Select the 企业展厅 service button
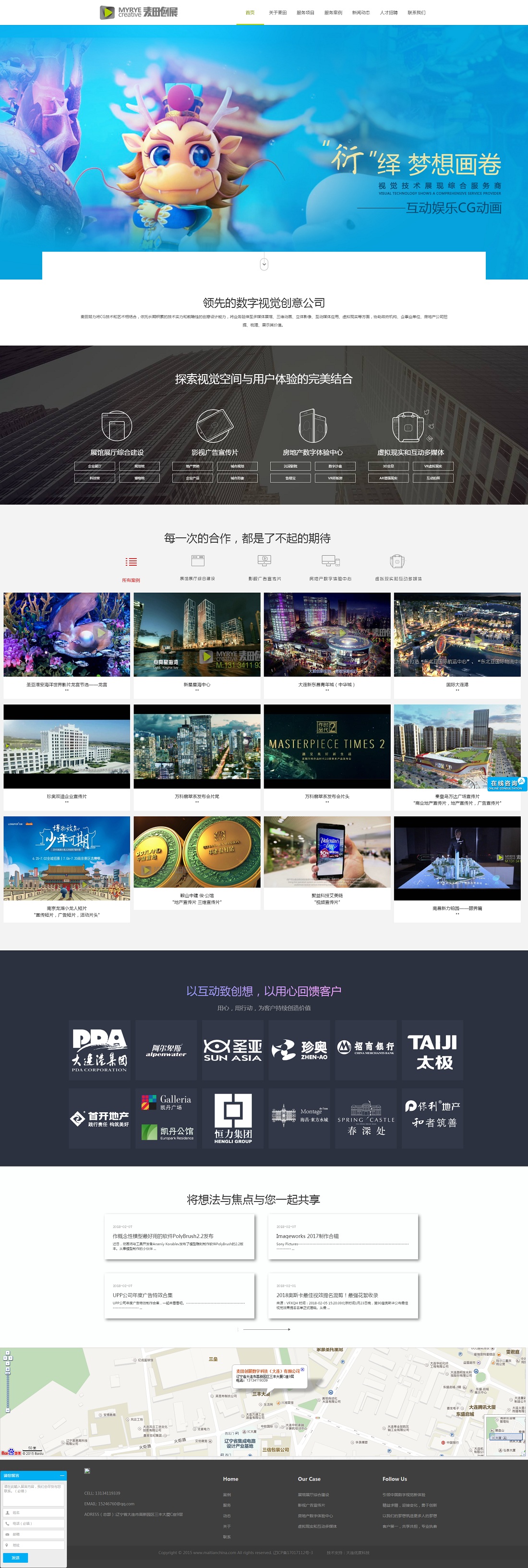Image resolution: width=528 pixels, height=1568 pixels. coord(94,466)
